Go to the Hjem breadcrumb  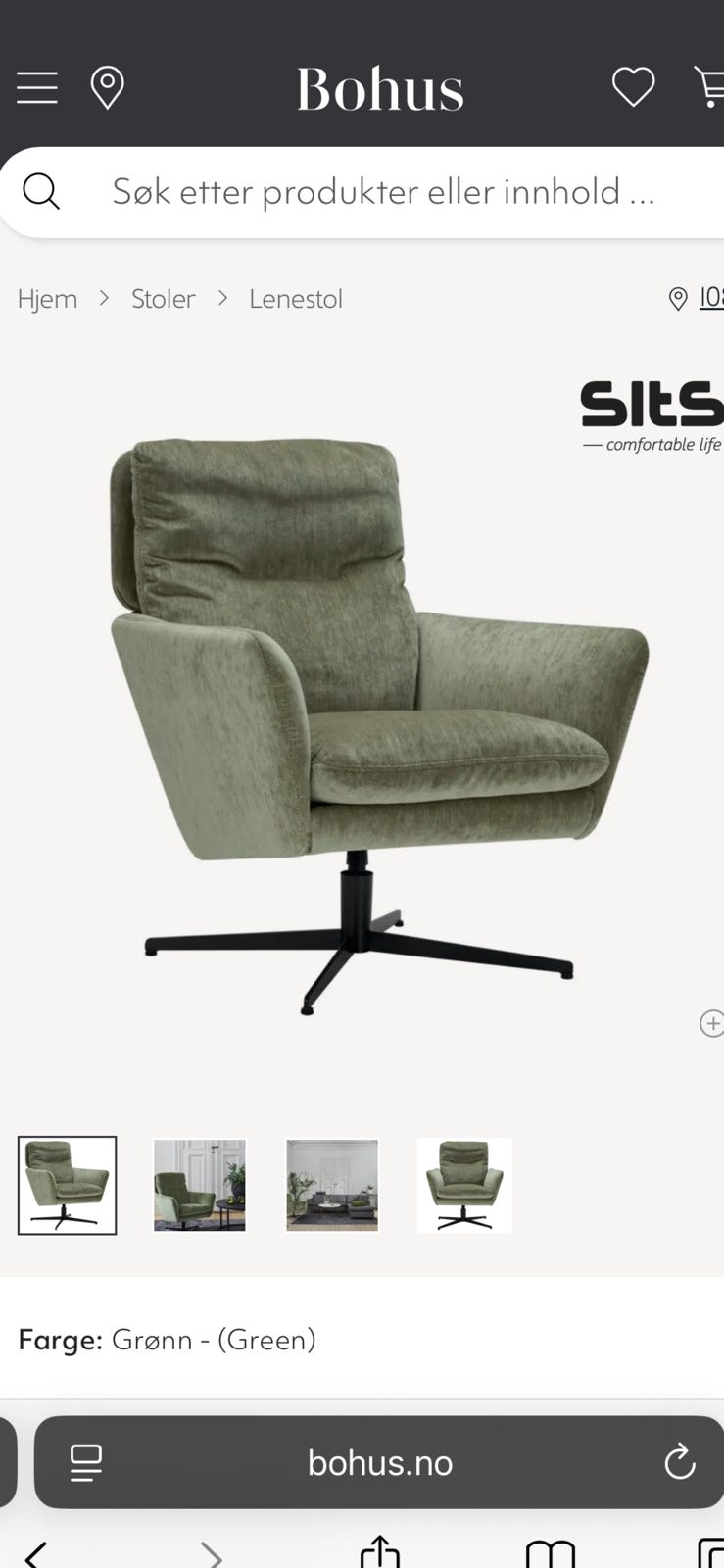click(x=47, y=299)
